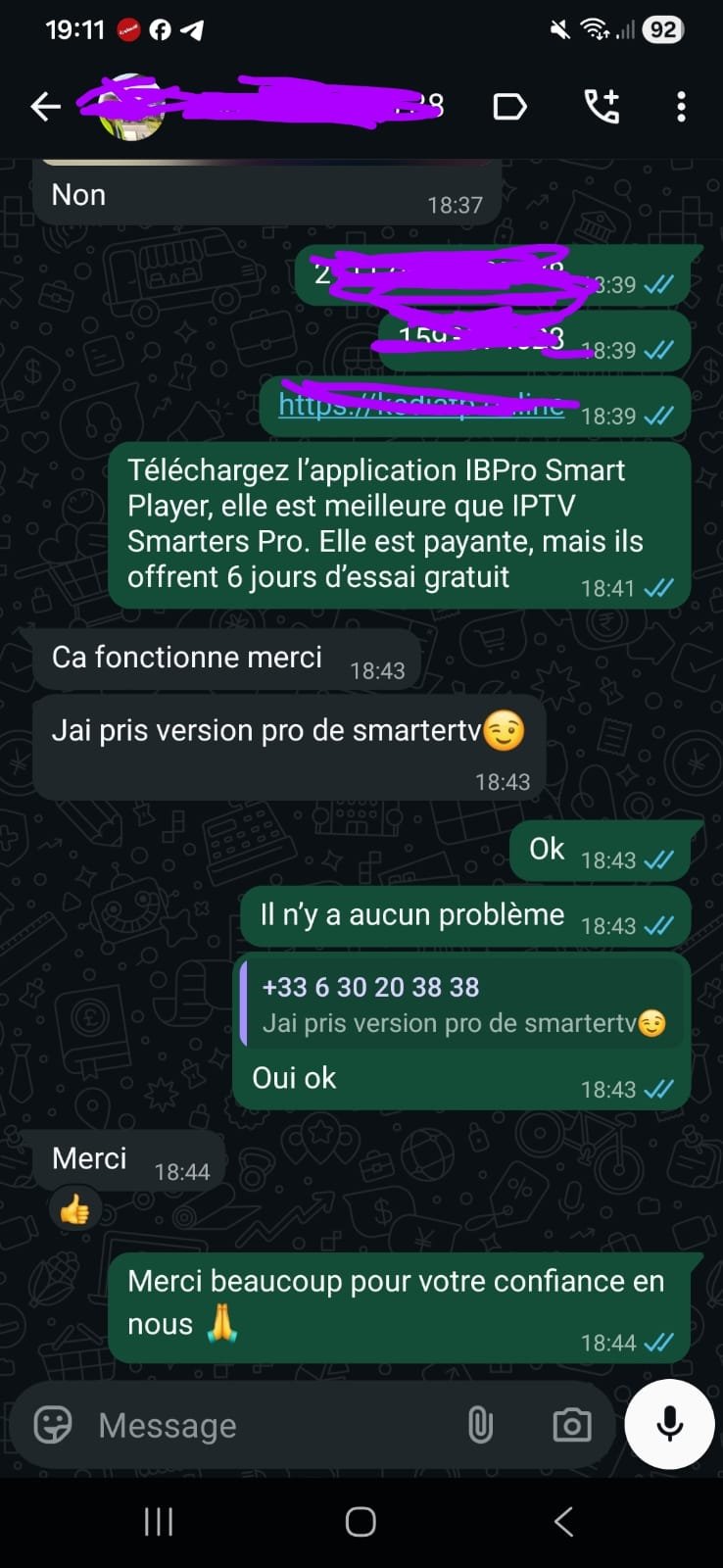Open the camera from the message bar
The height and width of the screenshot is (1568, 723).
click(x=571, y=1425)
